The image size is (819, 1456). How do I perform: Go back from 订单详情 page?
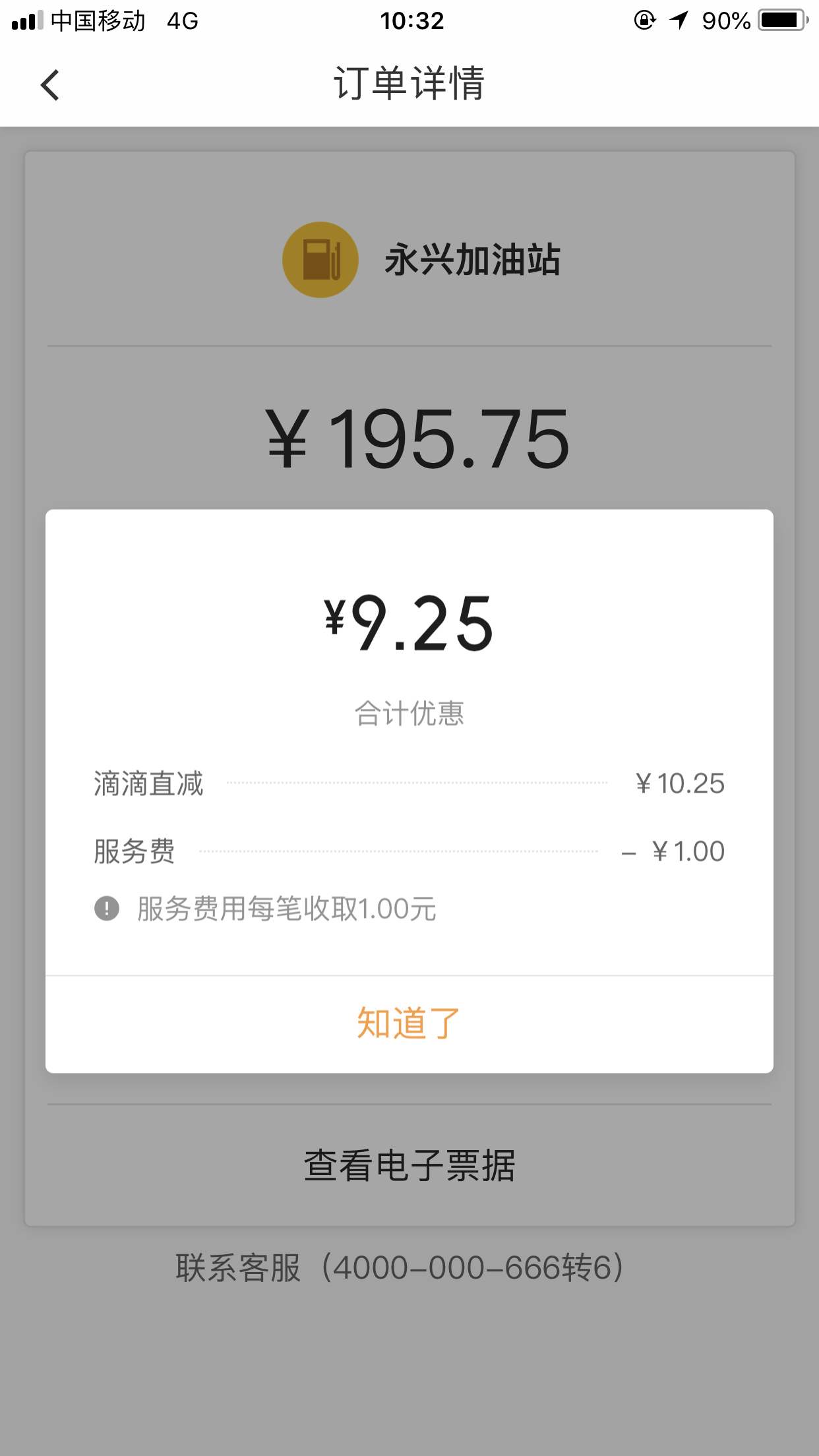click(50, 85)
